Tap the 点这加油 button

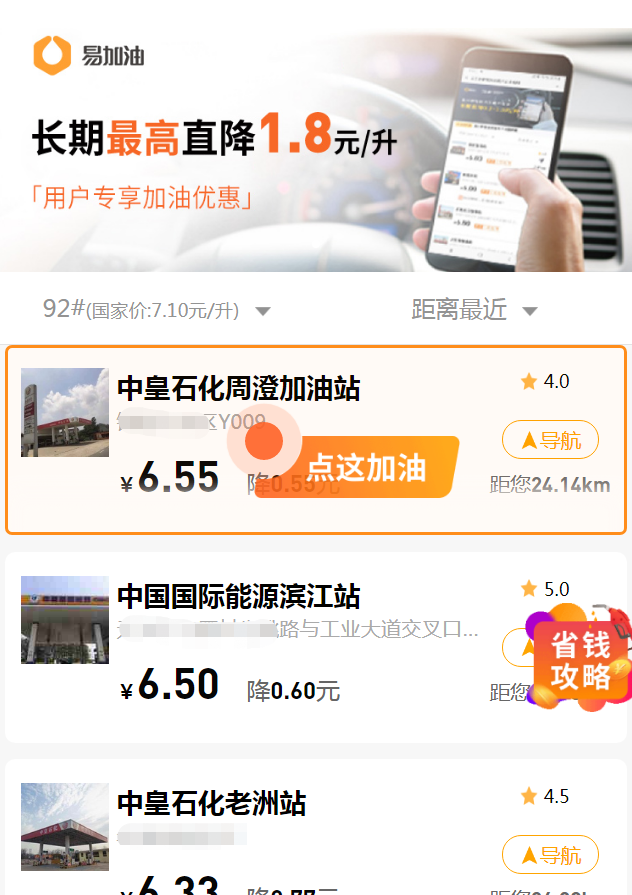[x=365, y=467]
